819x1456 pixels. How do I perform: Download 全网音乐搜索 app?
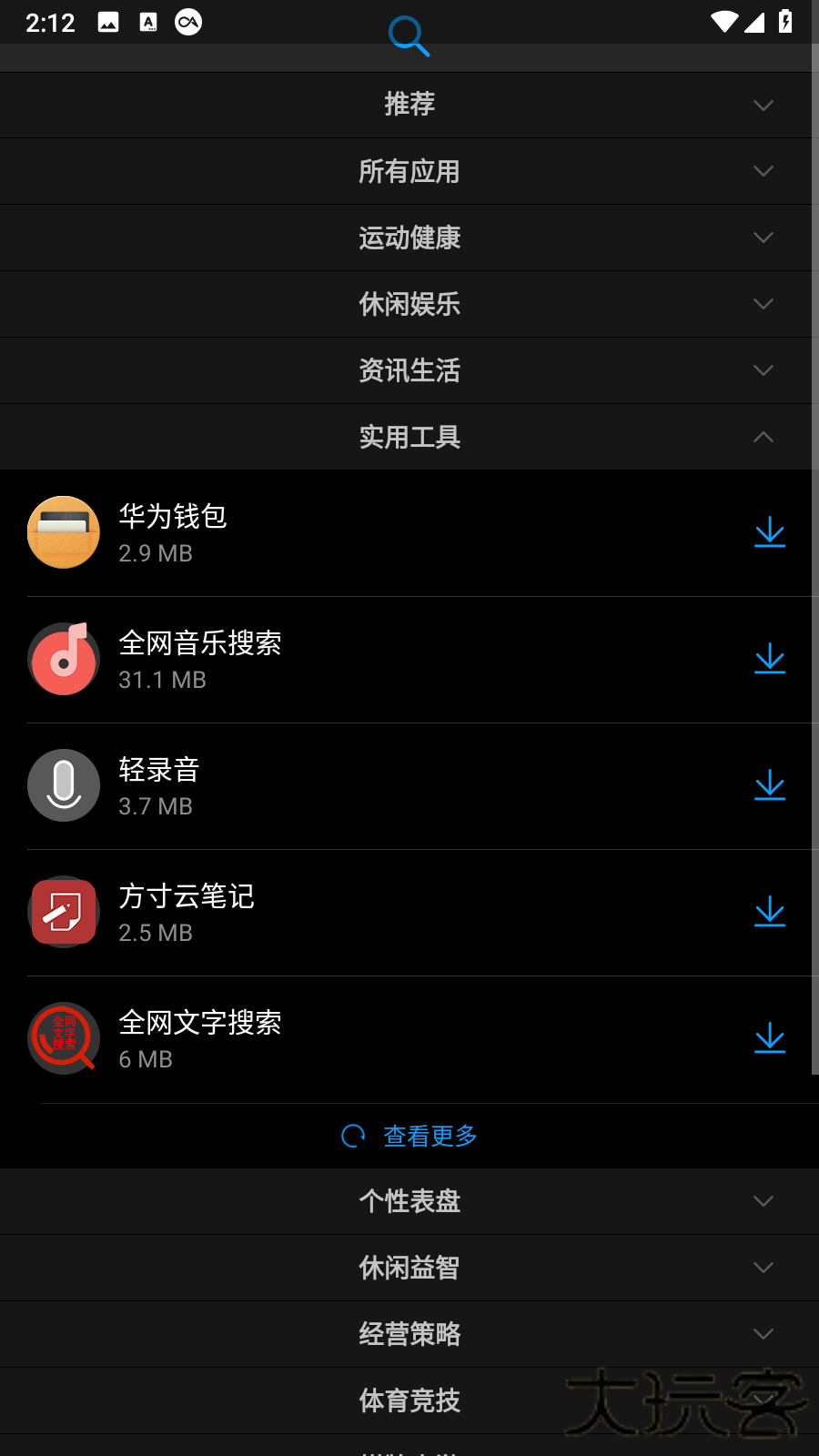click(769, 659)
